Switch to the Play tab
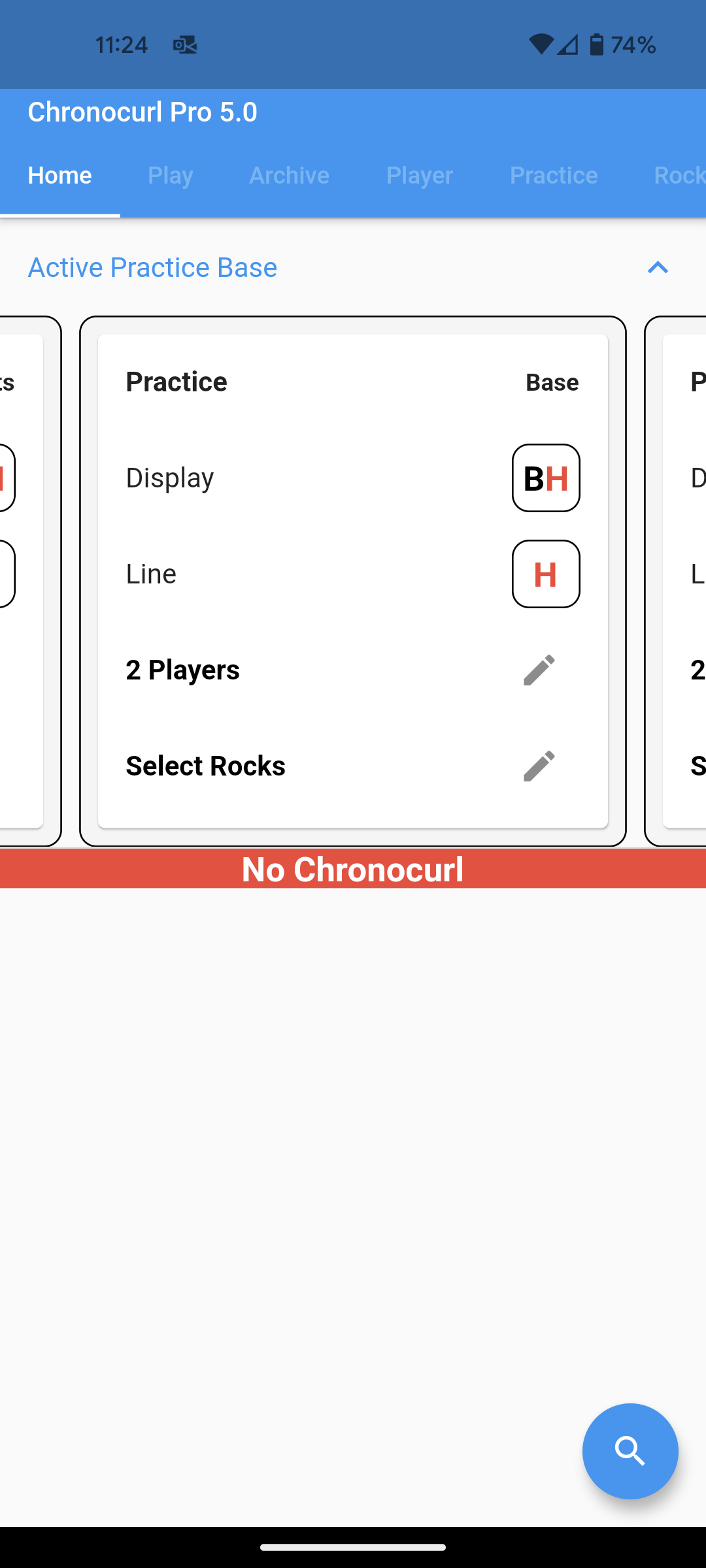 click(170, 176)
